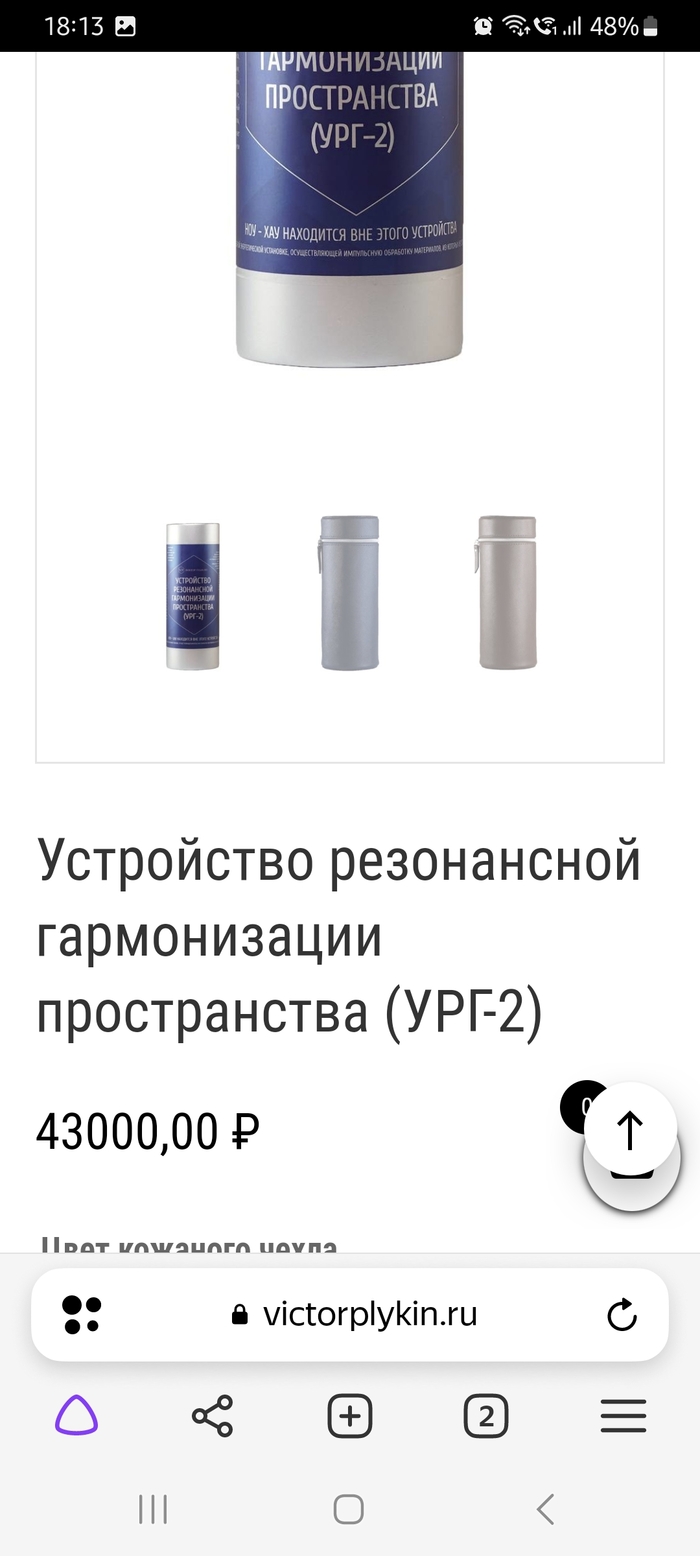Image resolution: width=700 pixels, height=1556 pixels.
Task: Open a new browser tab
Action: (350, 1417)
